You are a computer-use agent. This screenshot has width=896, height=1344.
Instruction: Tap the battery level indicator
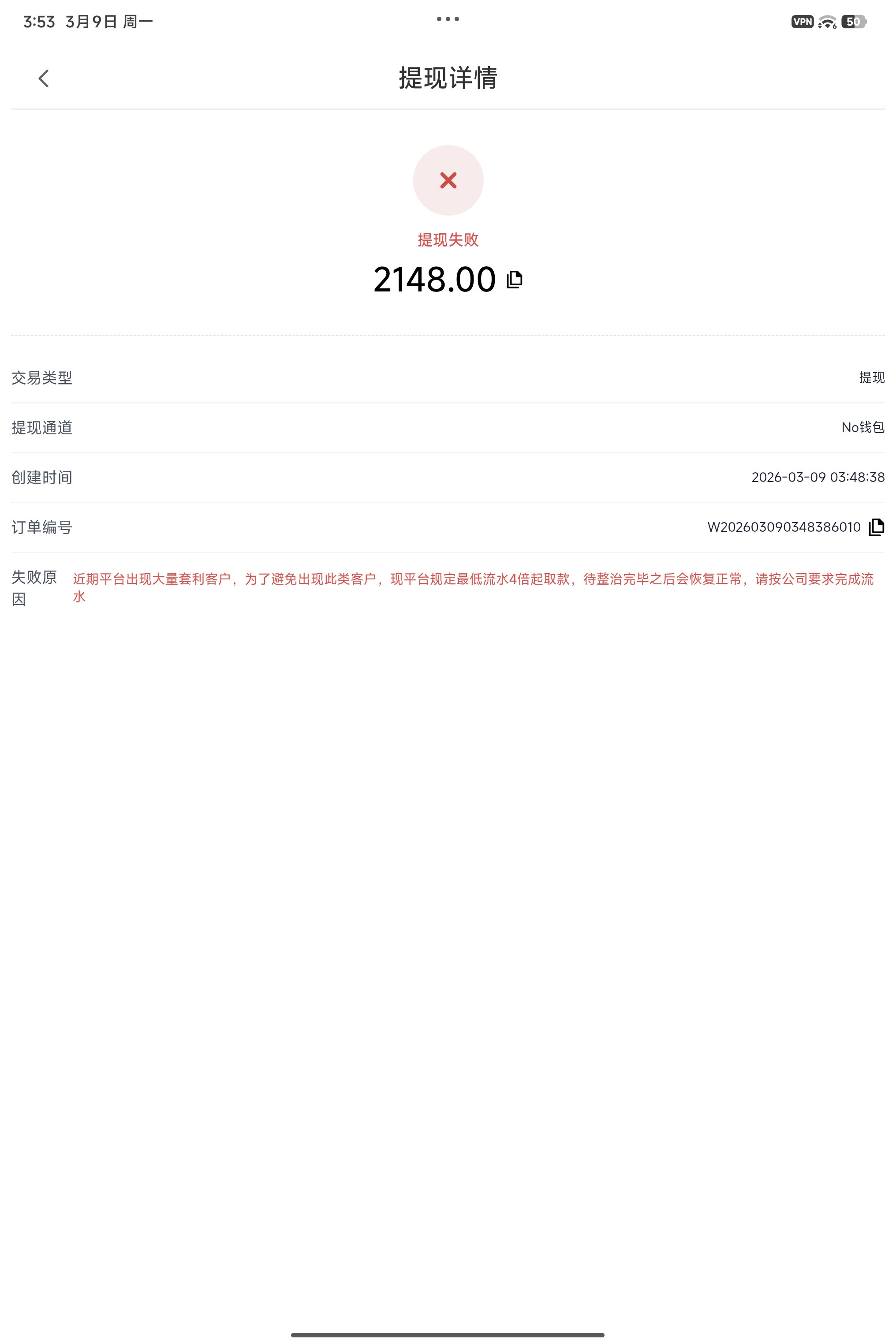coord(854,21)
